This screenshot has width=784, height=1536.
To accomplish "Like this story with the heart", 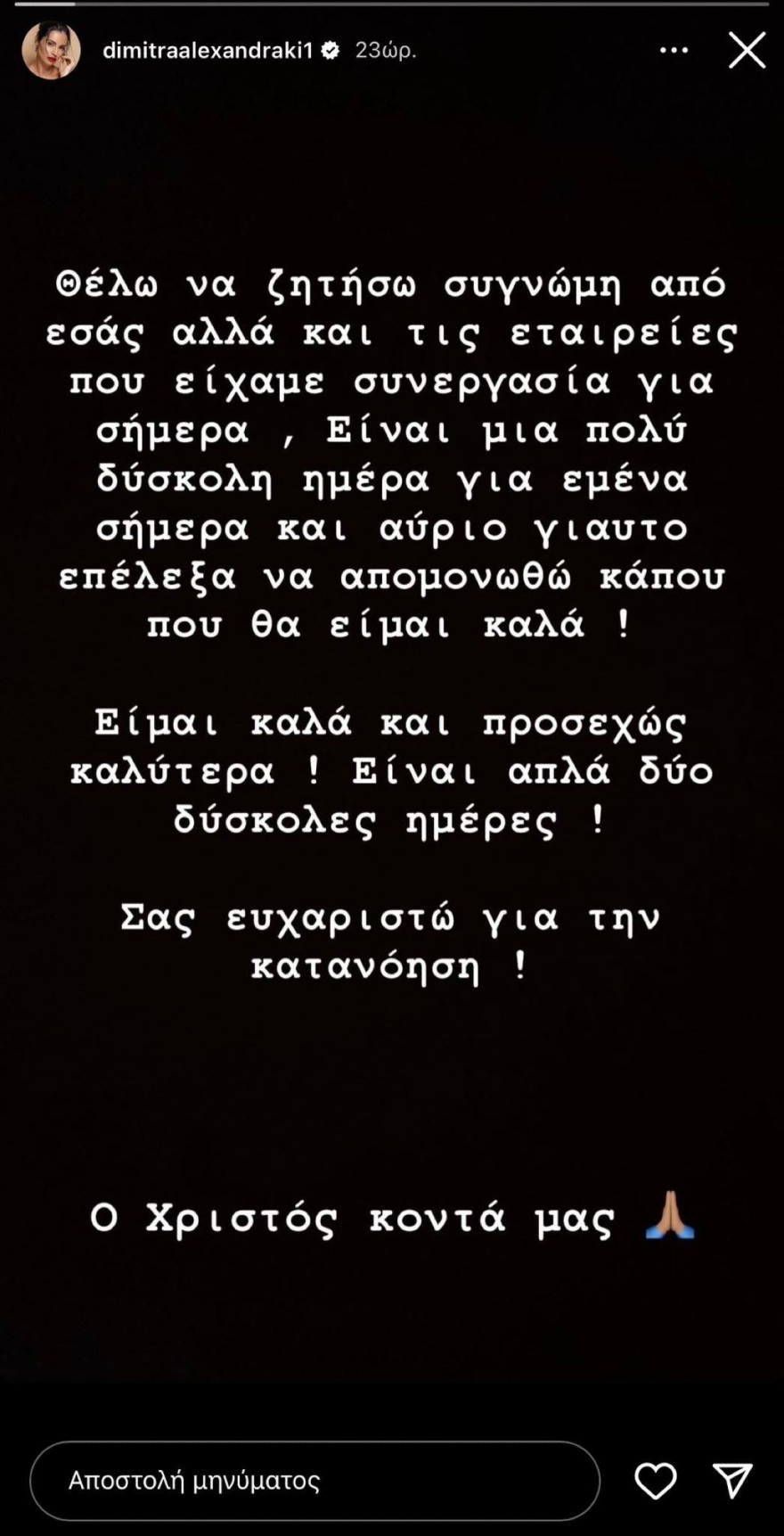I will coord(655,1481).
